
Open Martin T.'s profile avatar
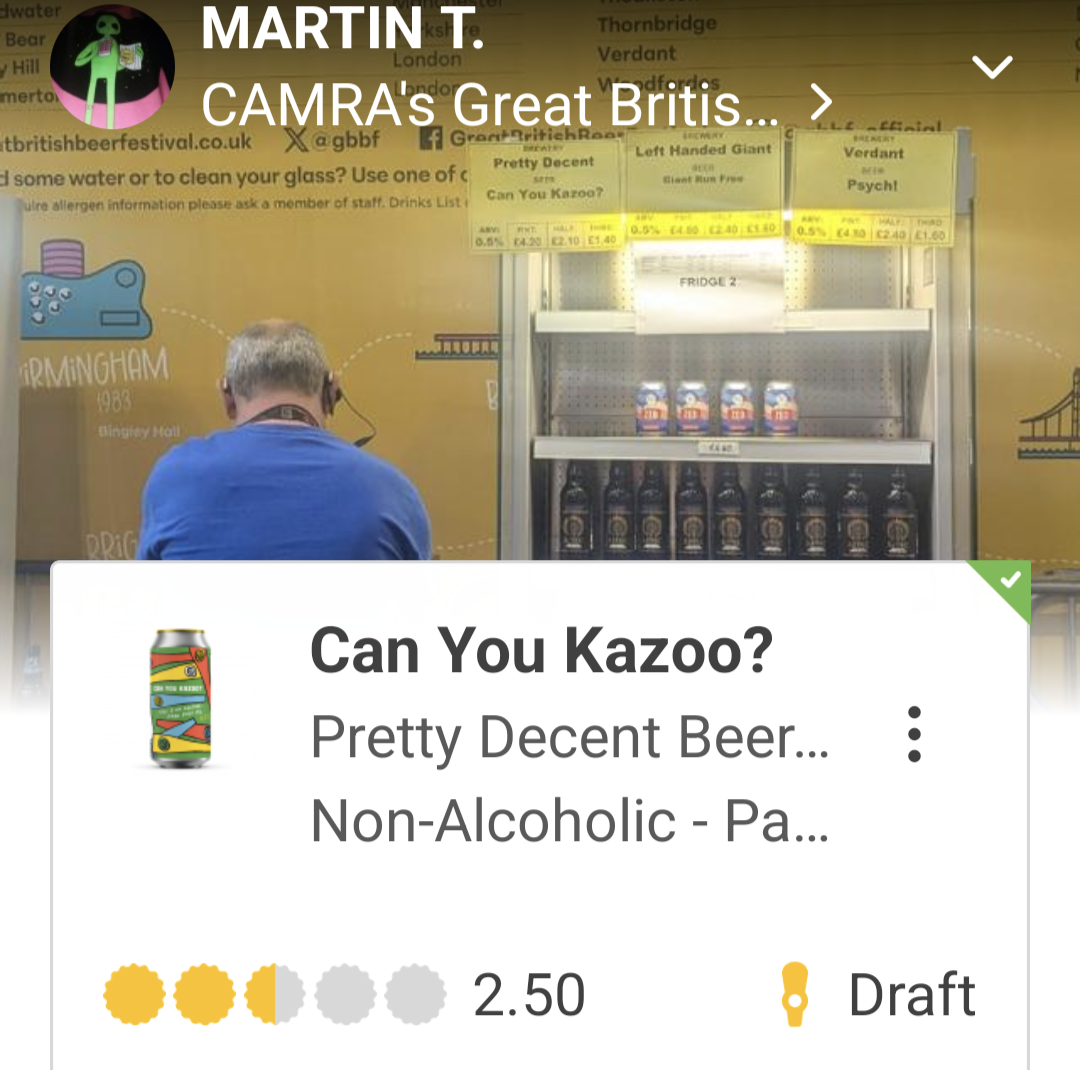[112, 67]
